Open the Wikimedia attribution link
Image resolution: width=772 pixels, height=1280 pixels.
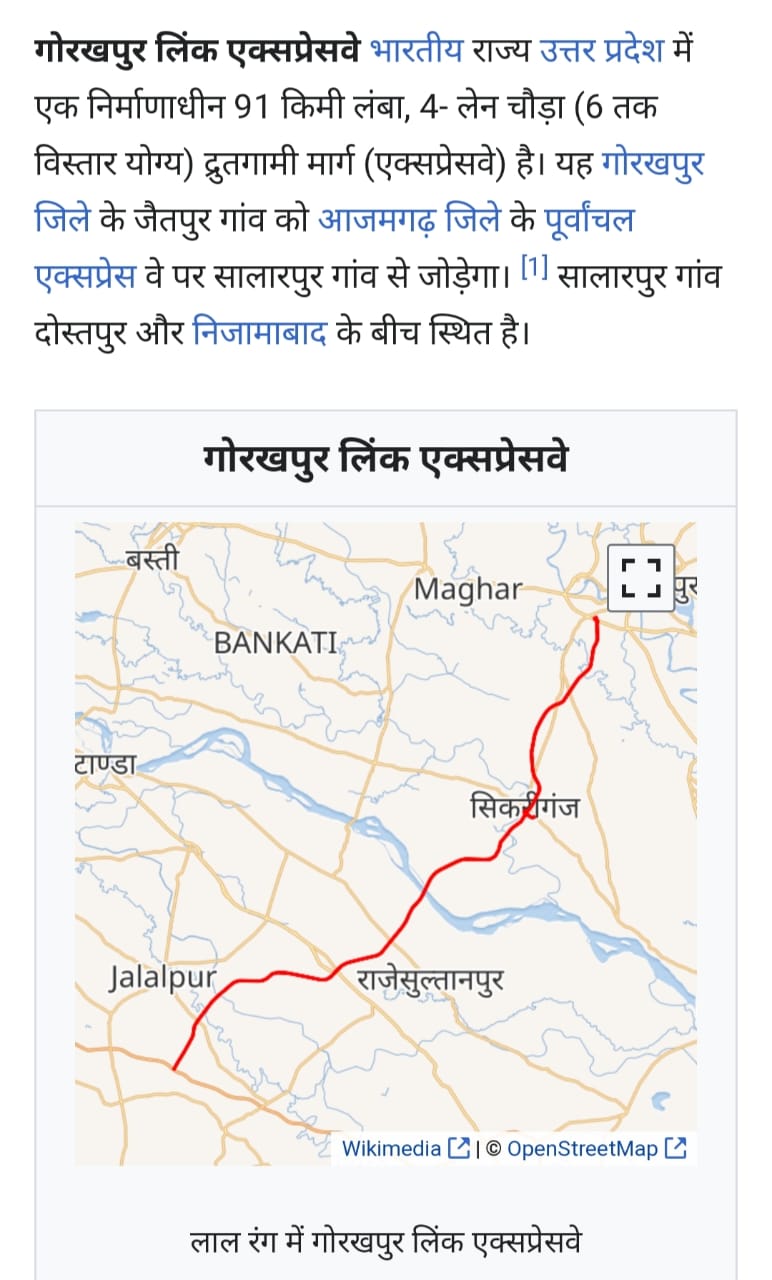tap(392, 1148)
